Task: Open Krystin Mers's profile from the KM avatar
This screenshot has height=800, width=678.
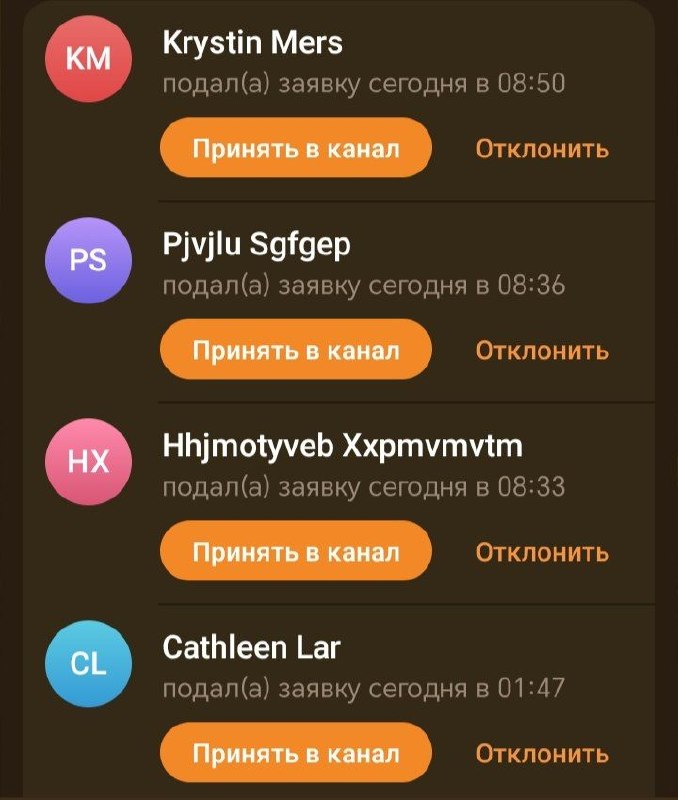Action: tap(89, 59)
